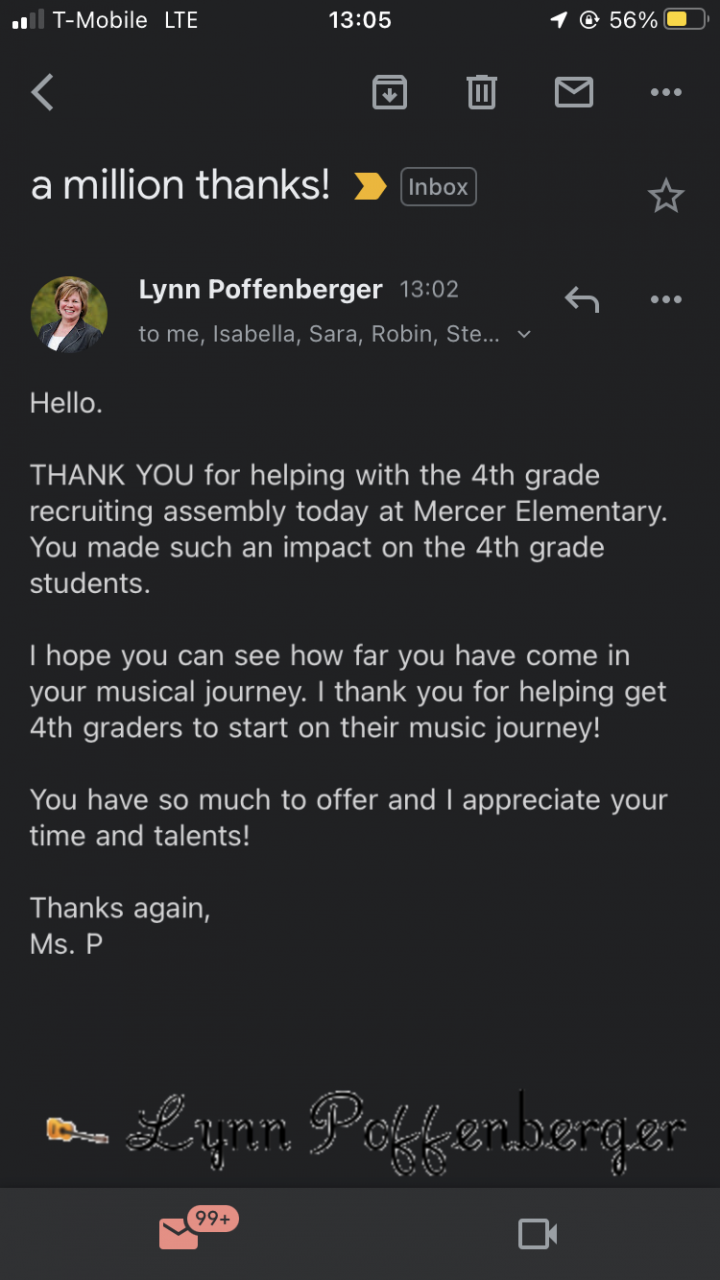Tap the Inbox label chip
720x1280 pixels.
[x=438, y=187]
